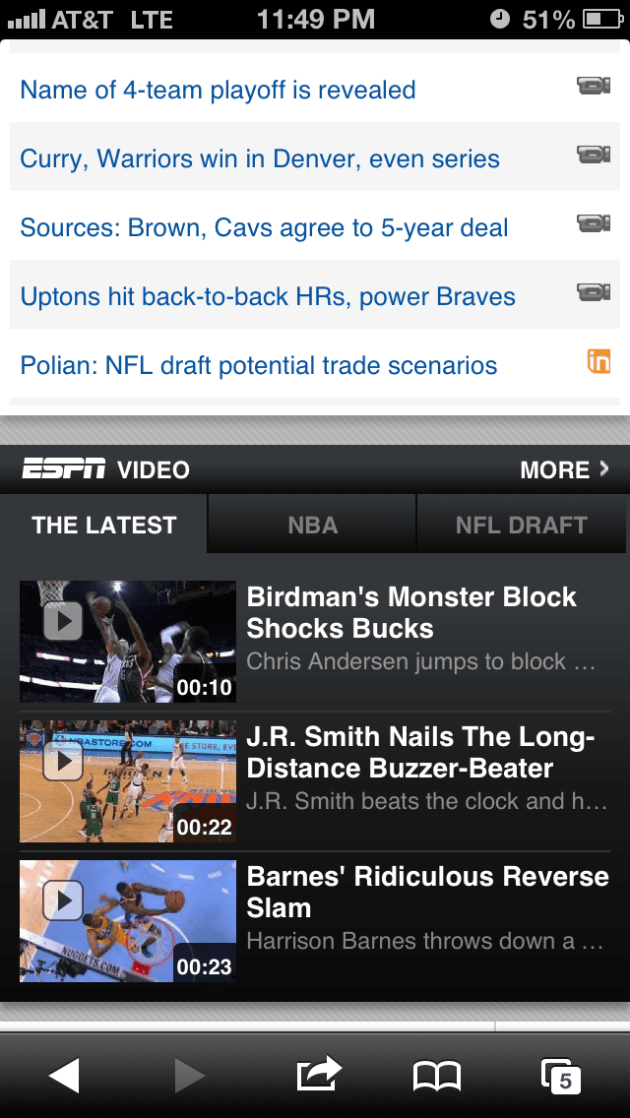This screenshot has height=1118, width=630.
Task: View 'Uptons hit back-to-back HRs' headline
Action: click(x=268, y=297)
